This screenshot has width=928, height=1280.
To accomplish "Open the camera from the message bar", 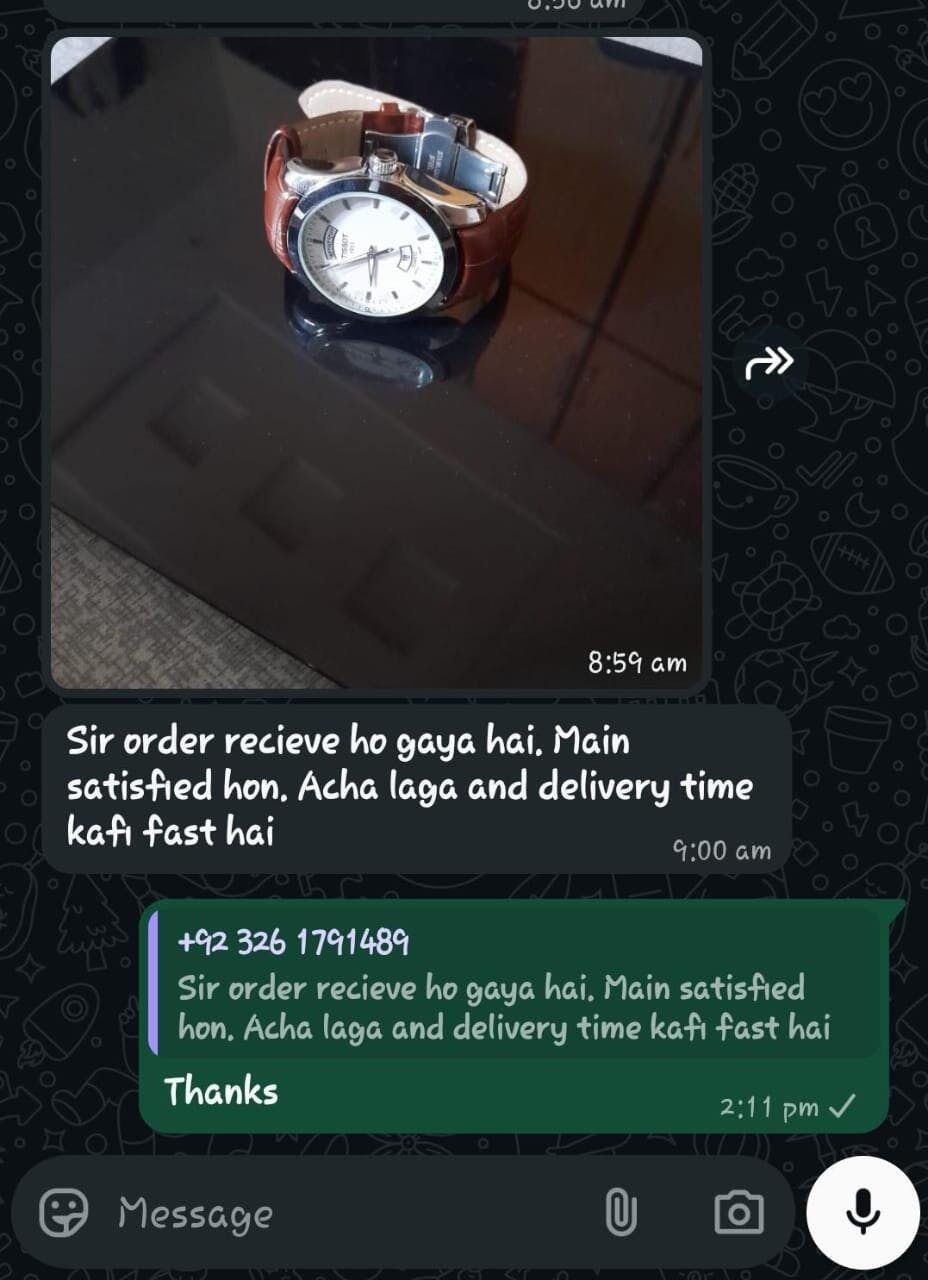I will [x=739, y=1213].
